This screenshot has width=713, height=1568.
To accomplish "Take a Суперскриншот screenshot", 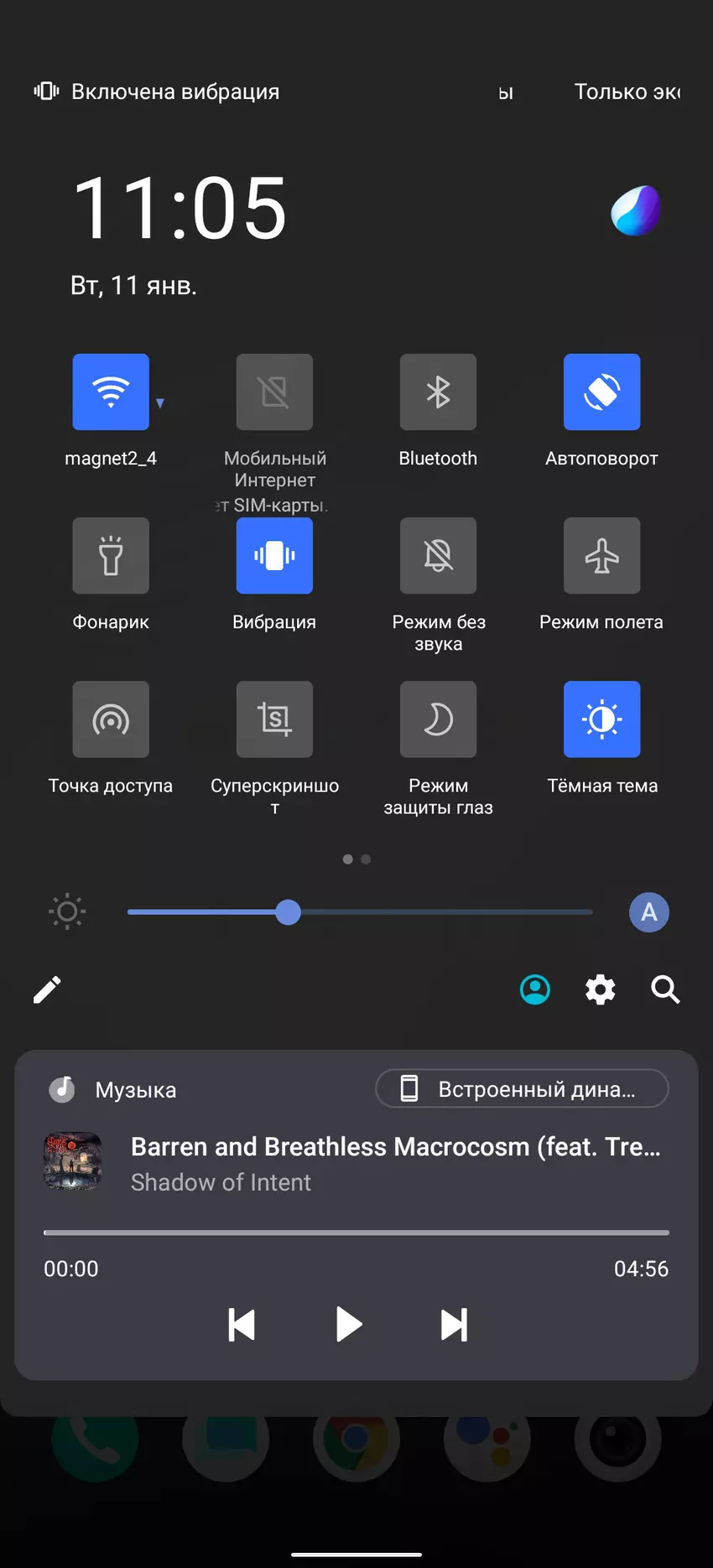I will [274, 719].
